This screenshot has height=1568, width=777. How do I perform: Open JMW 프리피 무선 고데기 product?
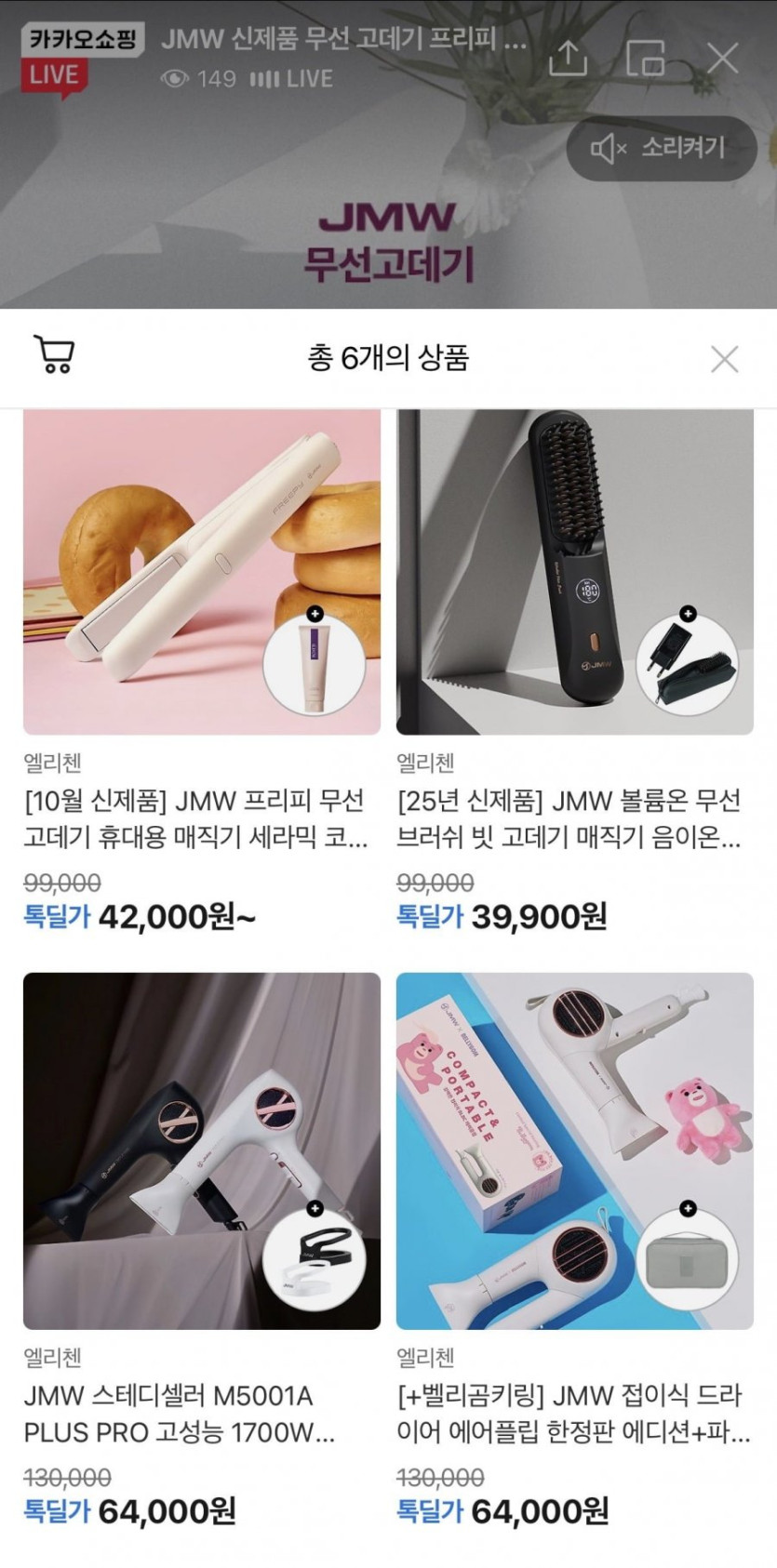202,572
